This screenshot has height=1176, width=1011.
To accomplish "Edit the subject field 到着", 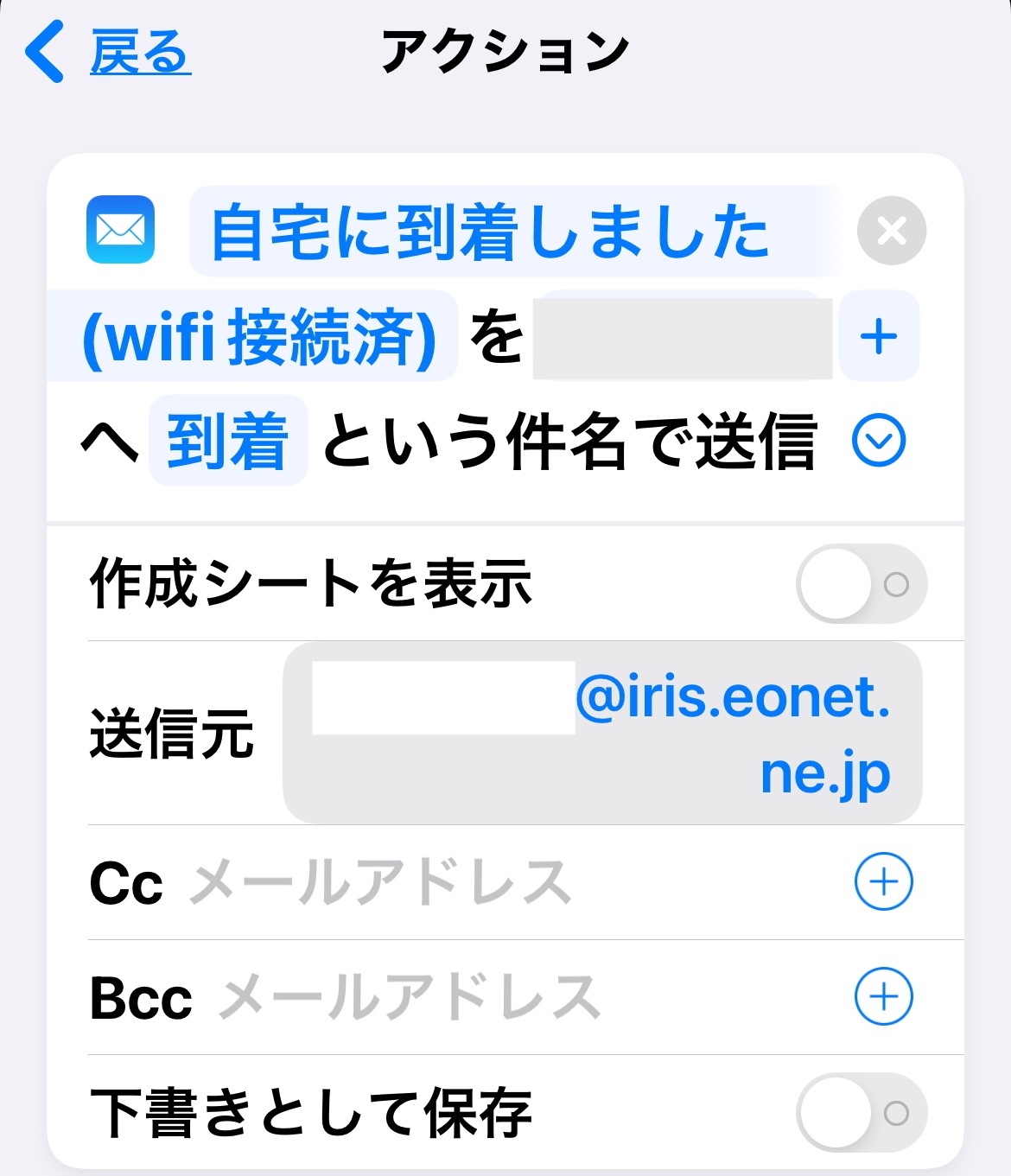I will (x=227, y=441).
